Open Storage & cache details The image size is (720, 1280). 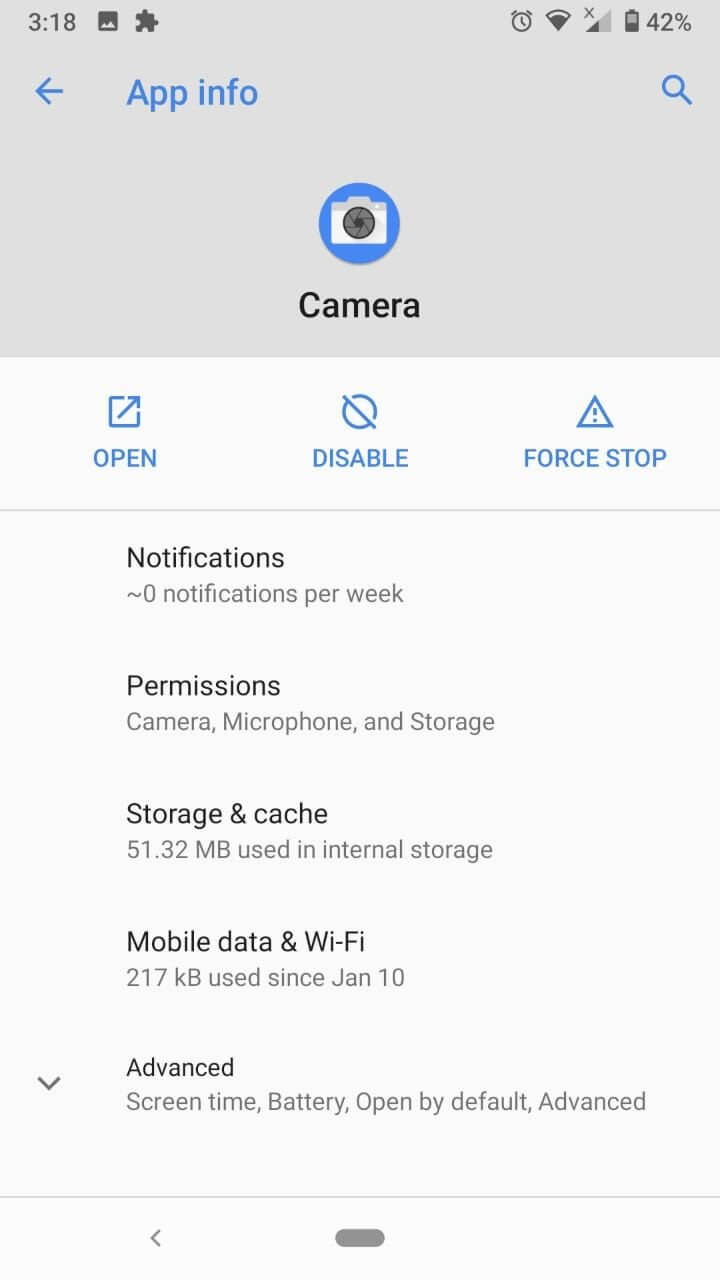tap(360, 831)
